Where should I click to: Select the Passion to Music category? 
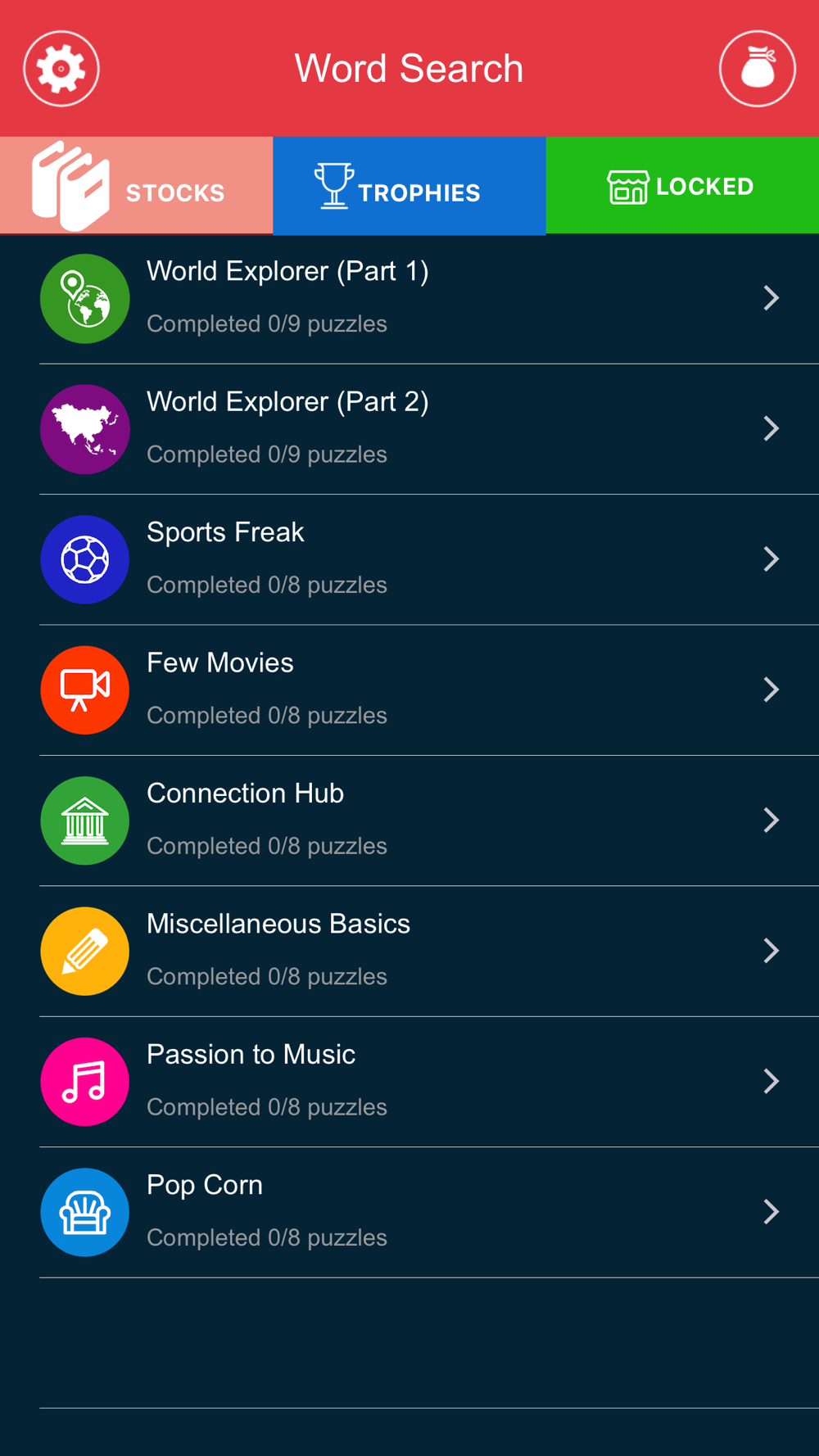(x=409, y=1082)
